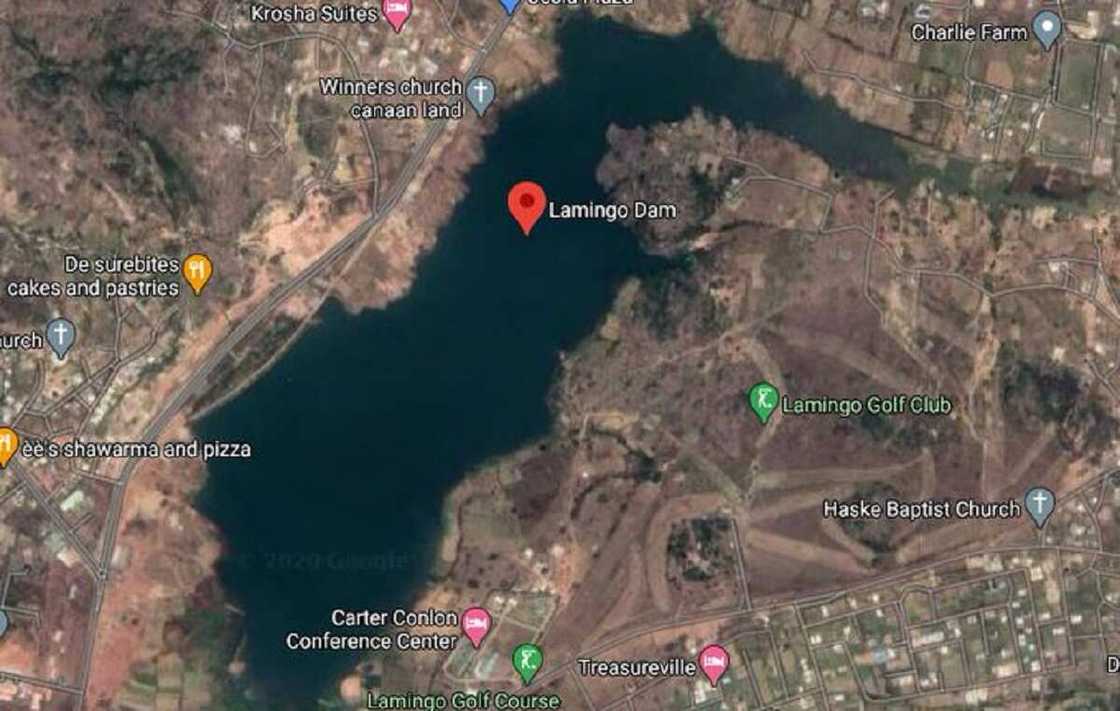Tap the Charlie Farm map marker
This screenshot has width=1120, height=711.
pos(1047,29)
